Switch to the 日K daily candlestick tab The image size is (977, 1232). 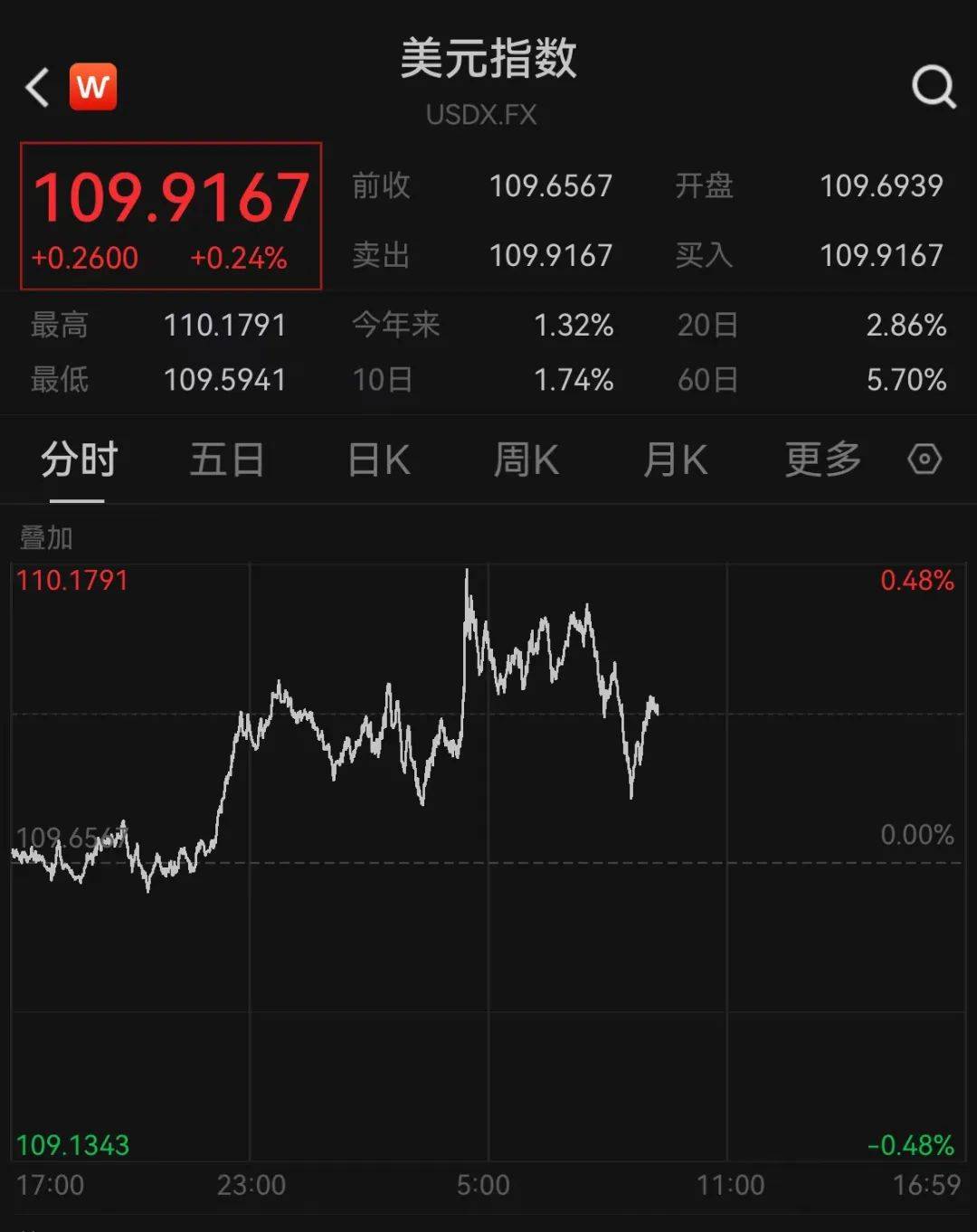[377, 460]
